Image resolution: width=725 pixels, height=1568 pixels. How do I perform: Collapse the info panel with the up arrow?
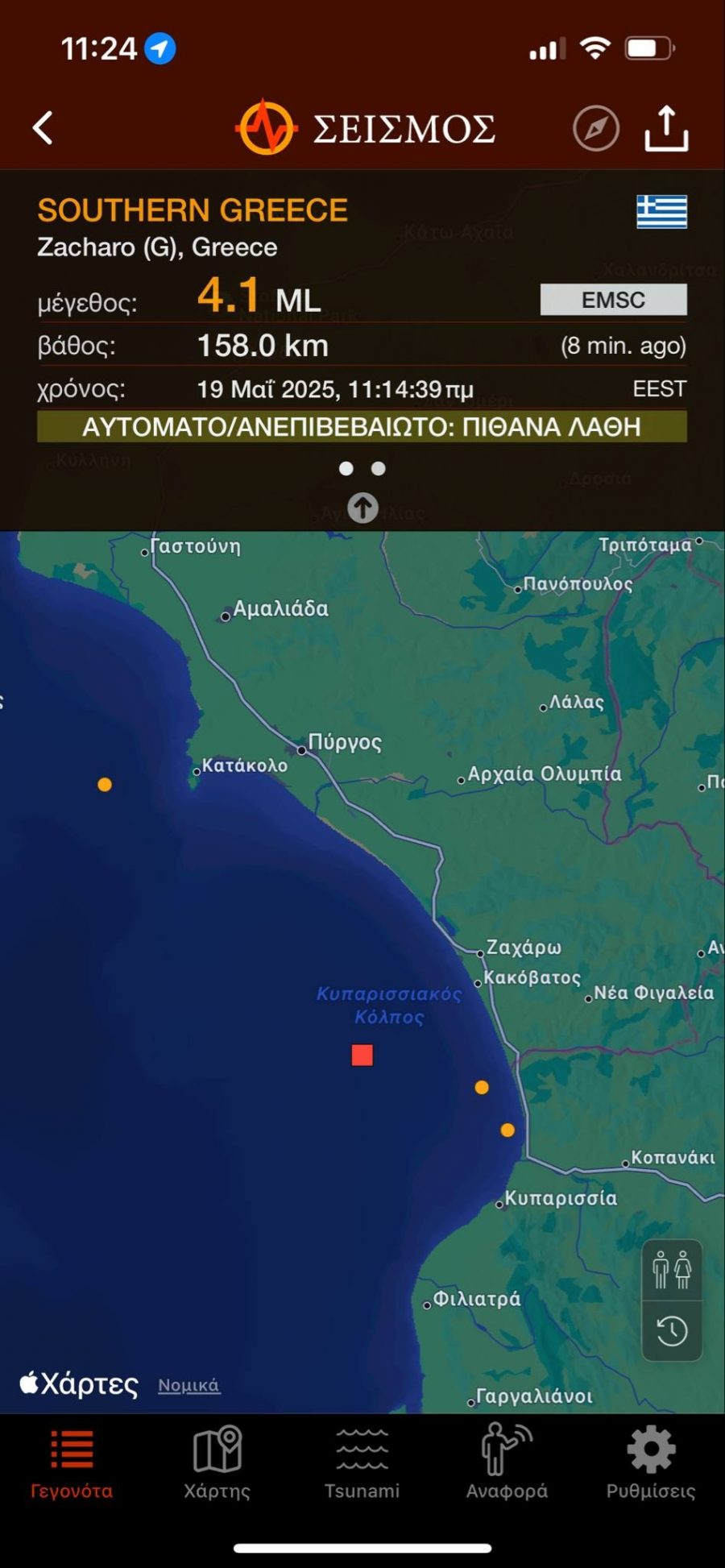(x=362, y=508)
